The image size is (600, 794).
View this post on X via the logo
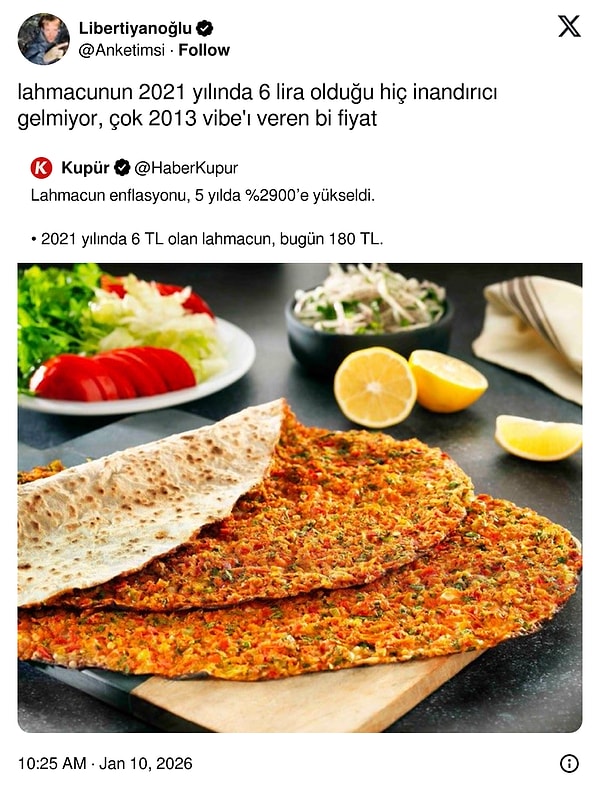pos(569,27)
